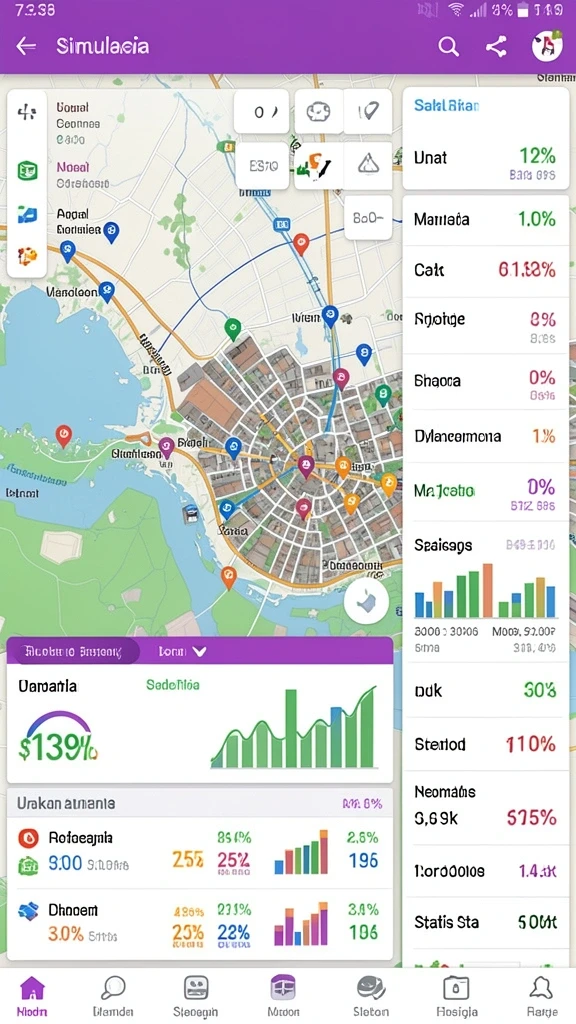This screenshot has height=1024, width=576.
Task: Open the Mroon tab in the bottom bar
Action: click(x=283, y=996)
